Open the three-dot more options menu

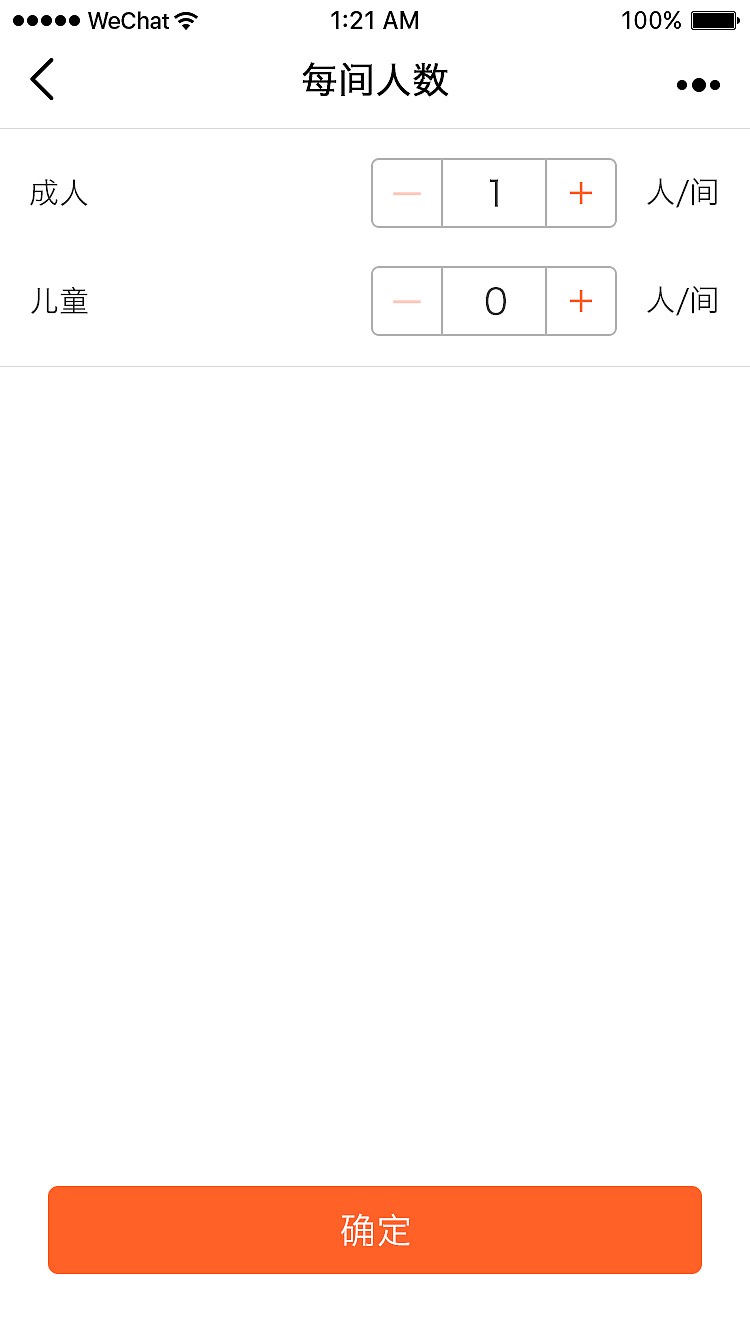pyautogui.click(x=697, y=84)
